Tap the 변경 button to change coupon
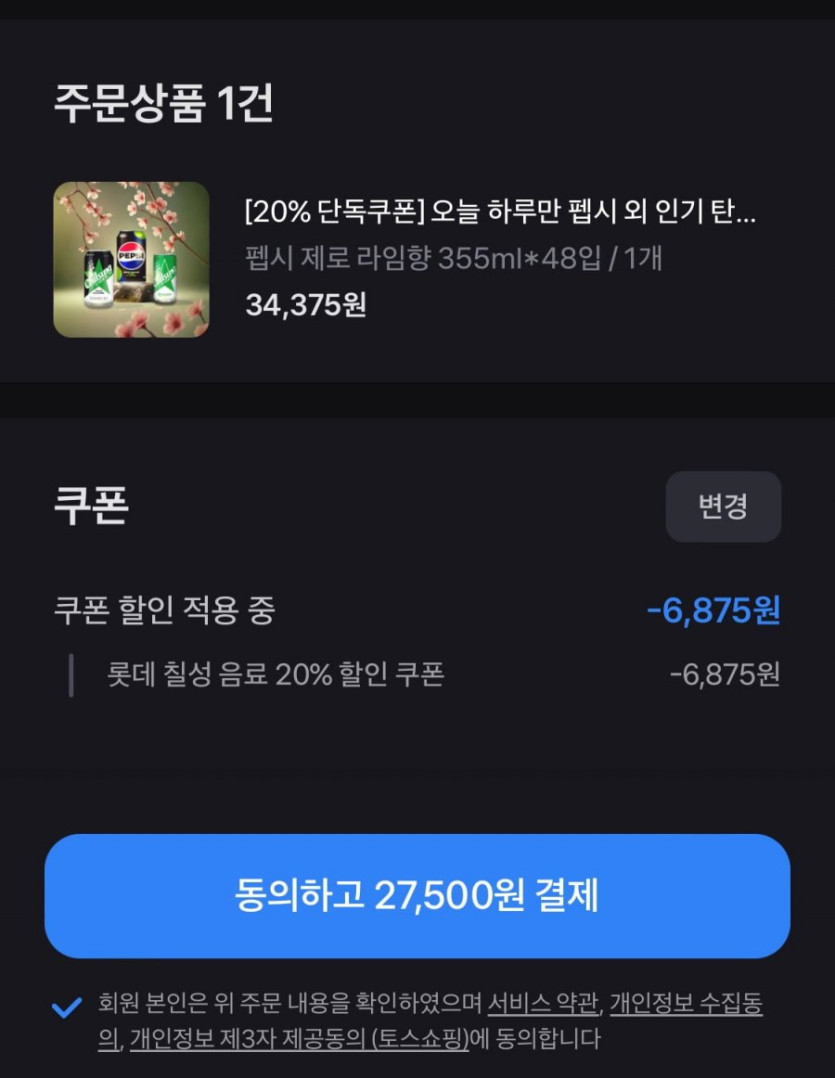 point(723,506)
